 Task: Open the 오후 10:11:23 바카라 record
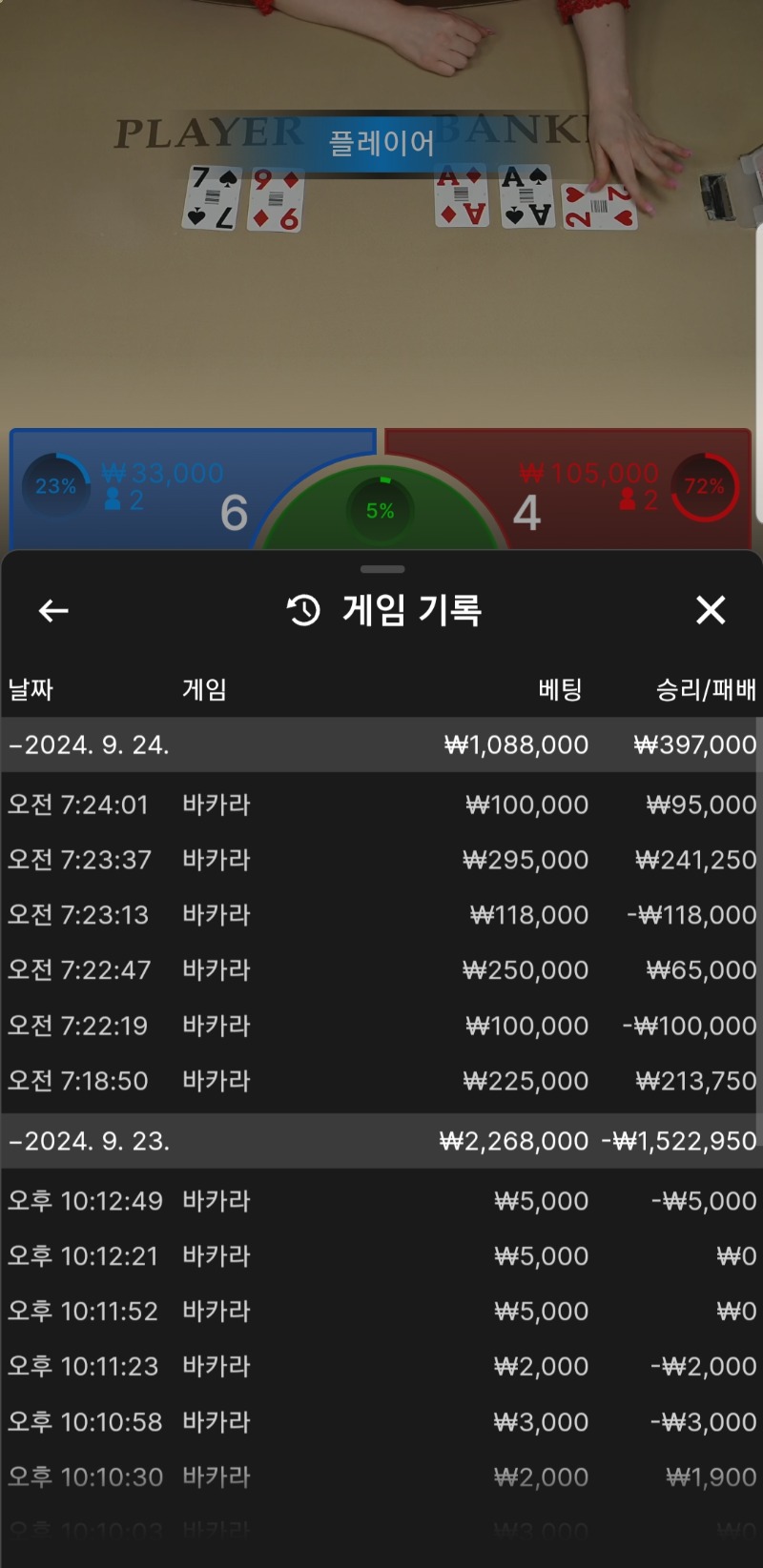(381, 1367)
